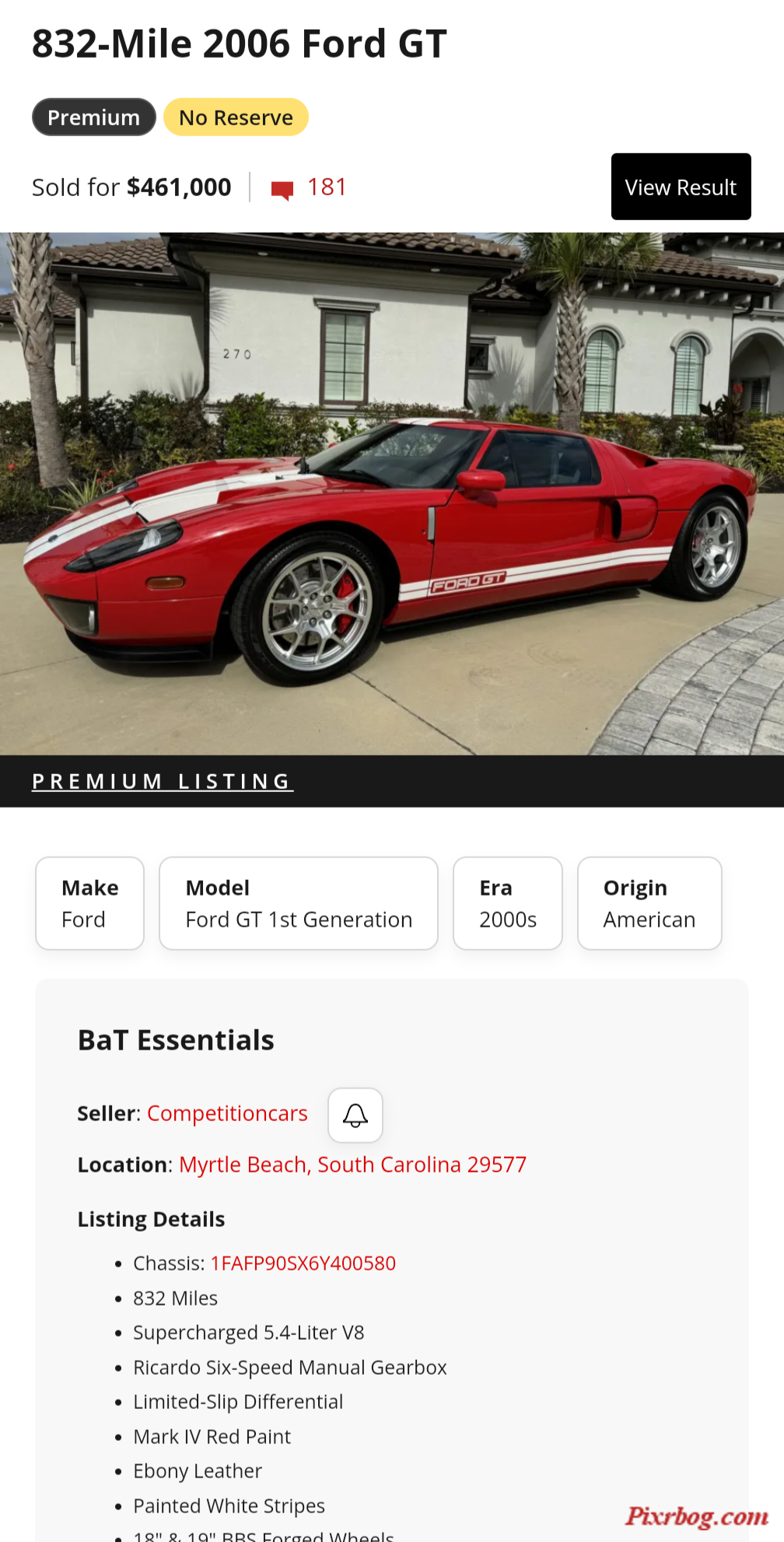
Task: Tap the No Reserve badge
Action: tap(236, 117)
